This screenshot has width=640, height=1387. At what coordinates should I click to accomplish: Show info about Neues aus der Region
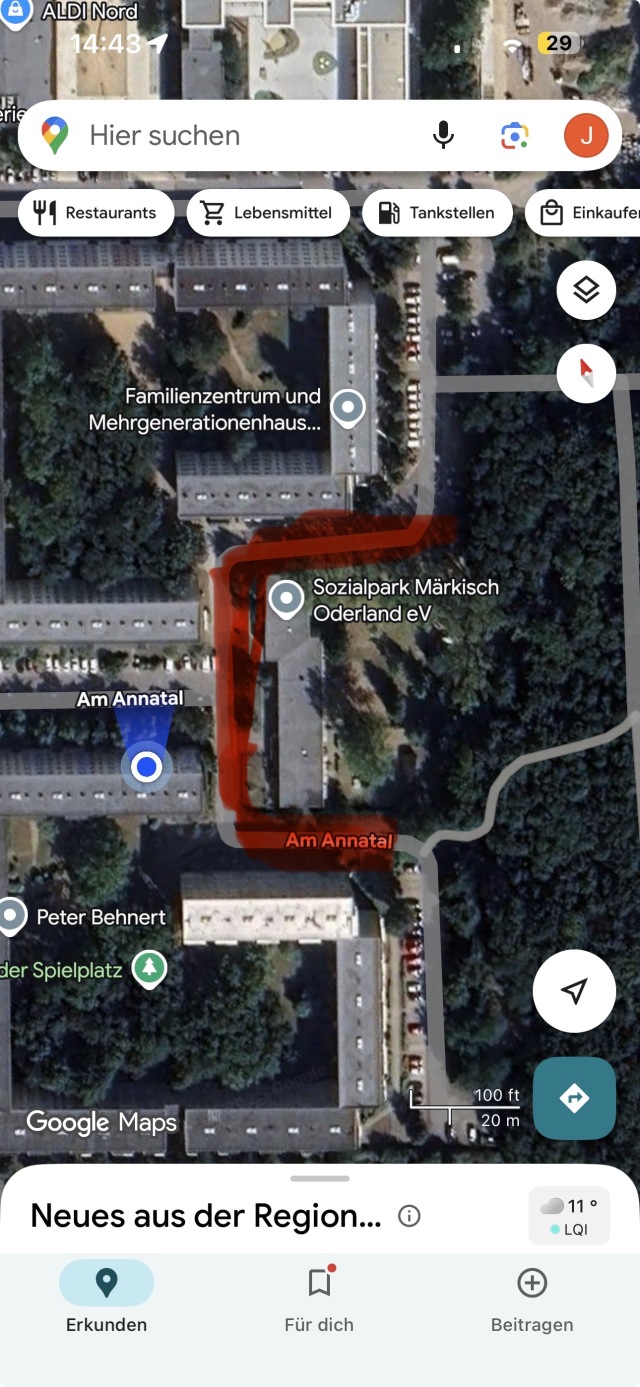pos(409,1216)
